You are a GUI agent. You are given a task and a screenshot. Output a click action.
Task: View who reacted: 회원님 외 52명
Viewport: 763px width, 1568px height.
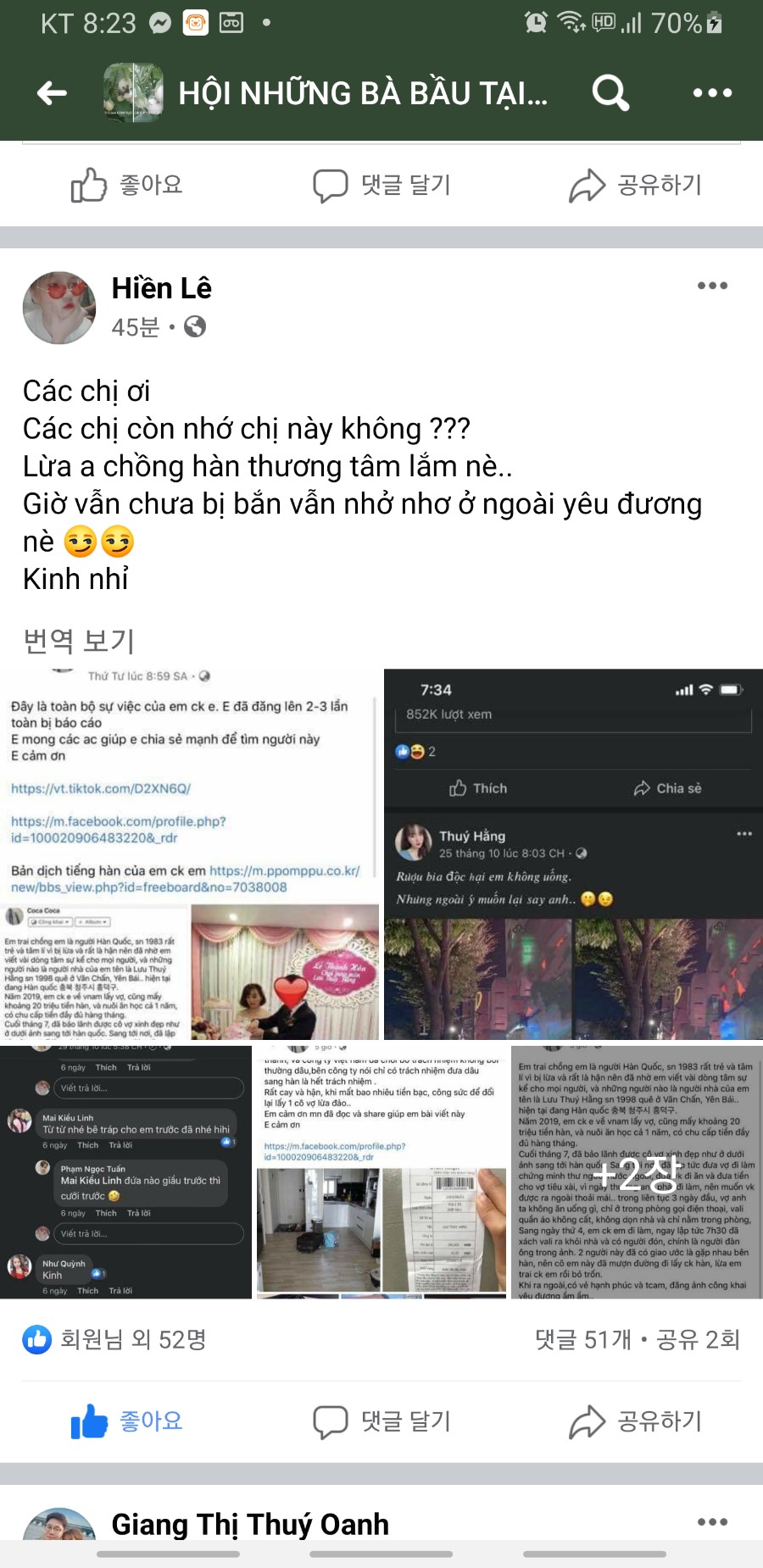[x=115, y=1339]
